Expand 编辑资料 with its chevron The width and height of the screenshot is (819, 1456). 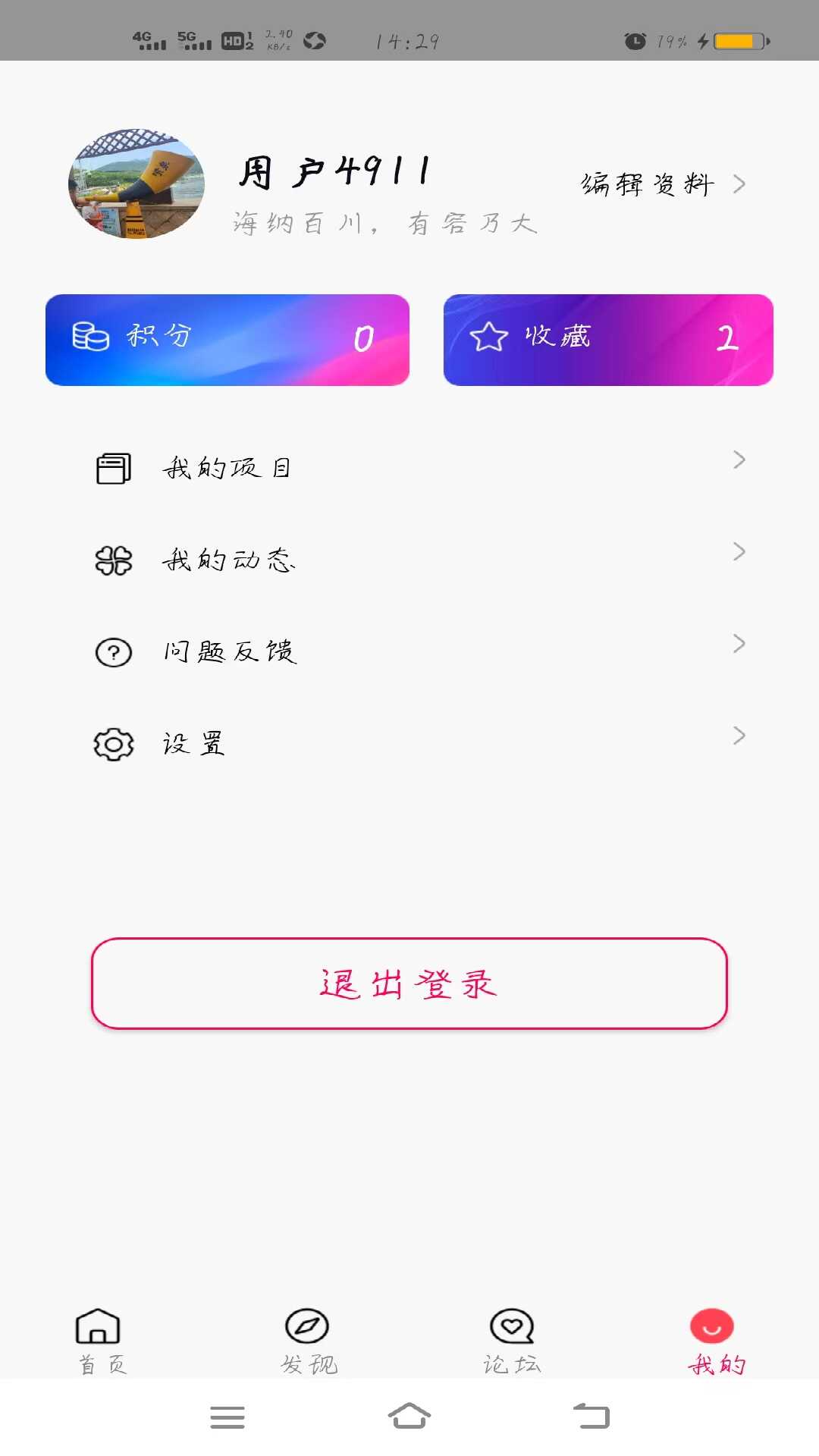click(739, 184)
